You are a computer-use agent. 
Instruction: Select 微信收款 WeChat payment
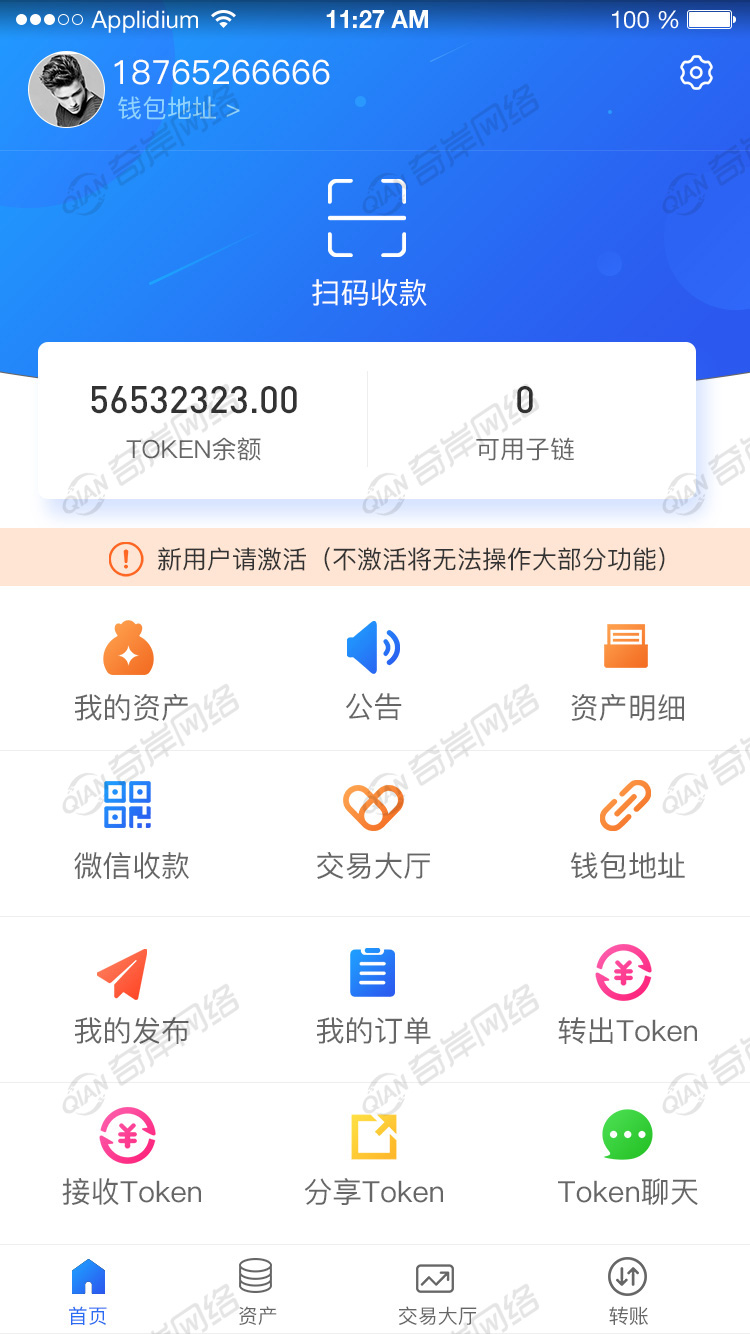130,831
